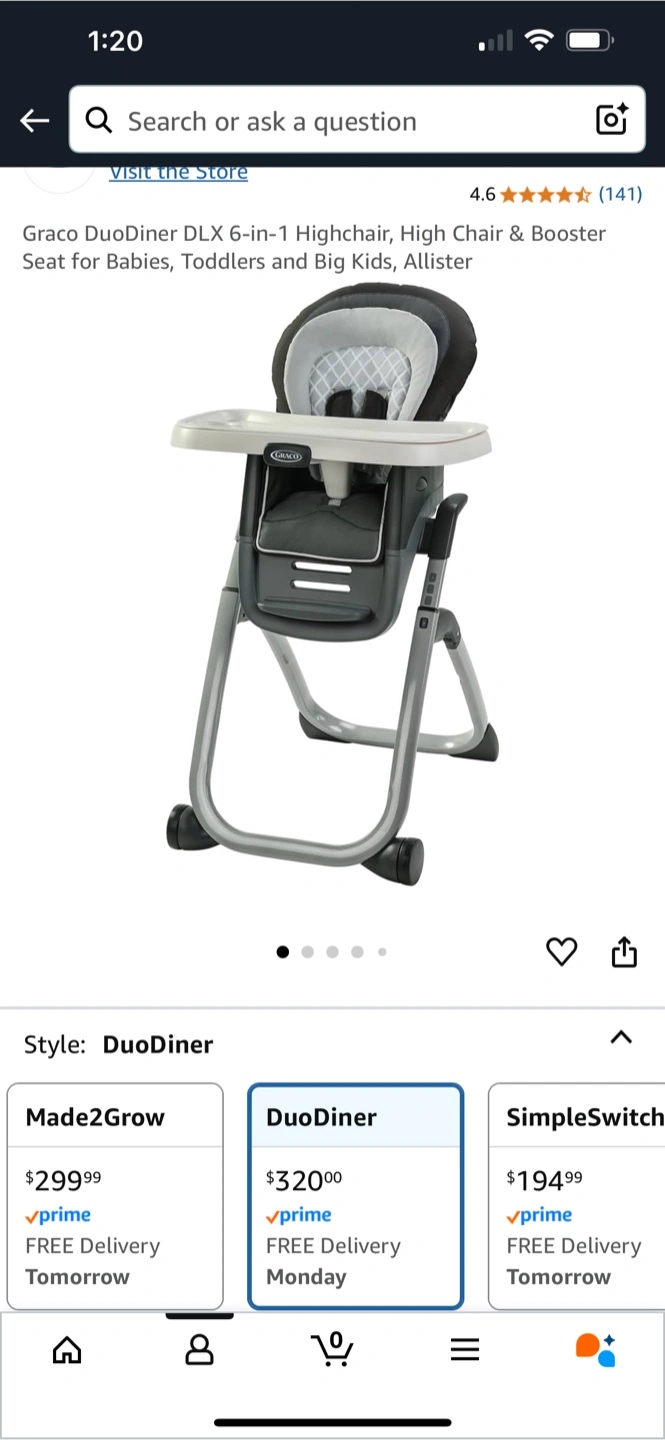Open camera lens search icon
Image resolution: width=665 pixels, height=1440 pixels.
611,120
